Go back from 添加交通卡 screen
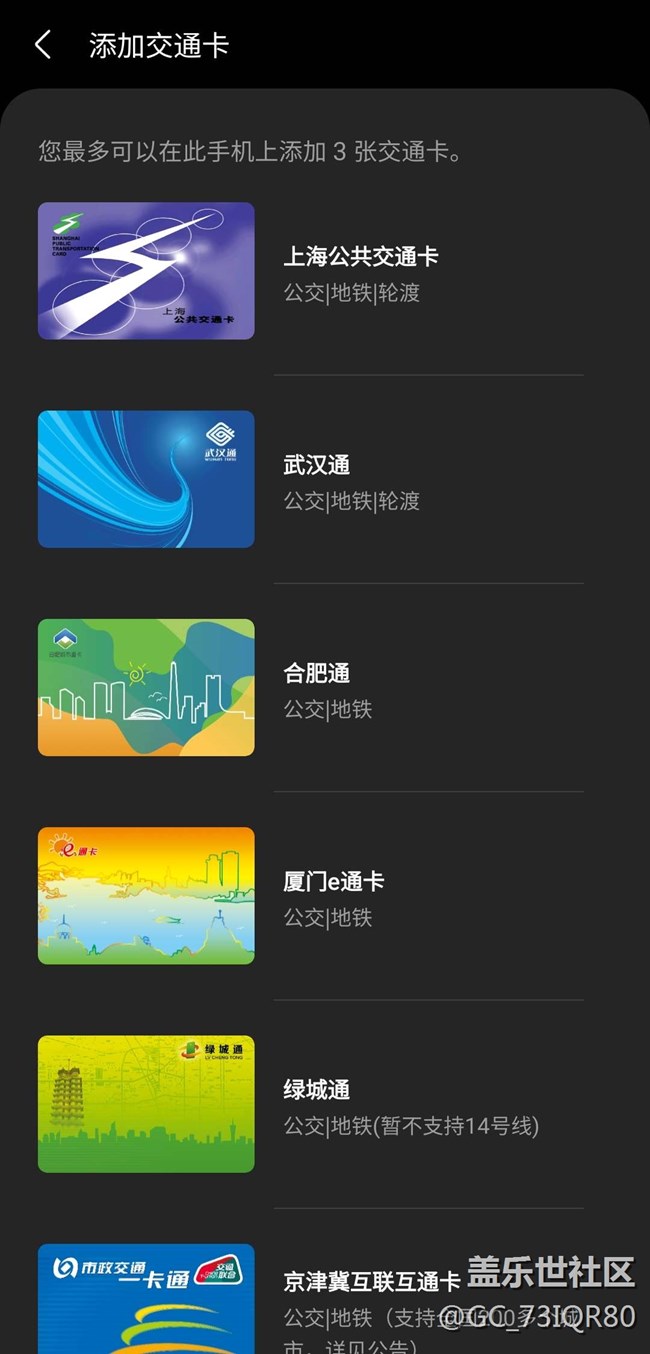 pos(42,45)
